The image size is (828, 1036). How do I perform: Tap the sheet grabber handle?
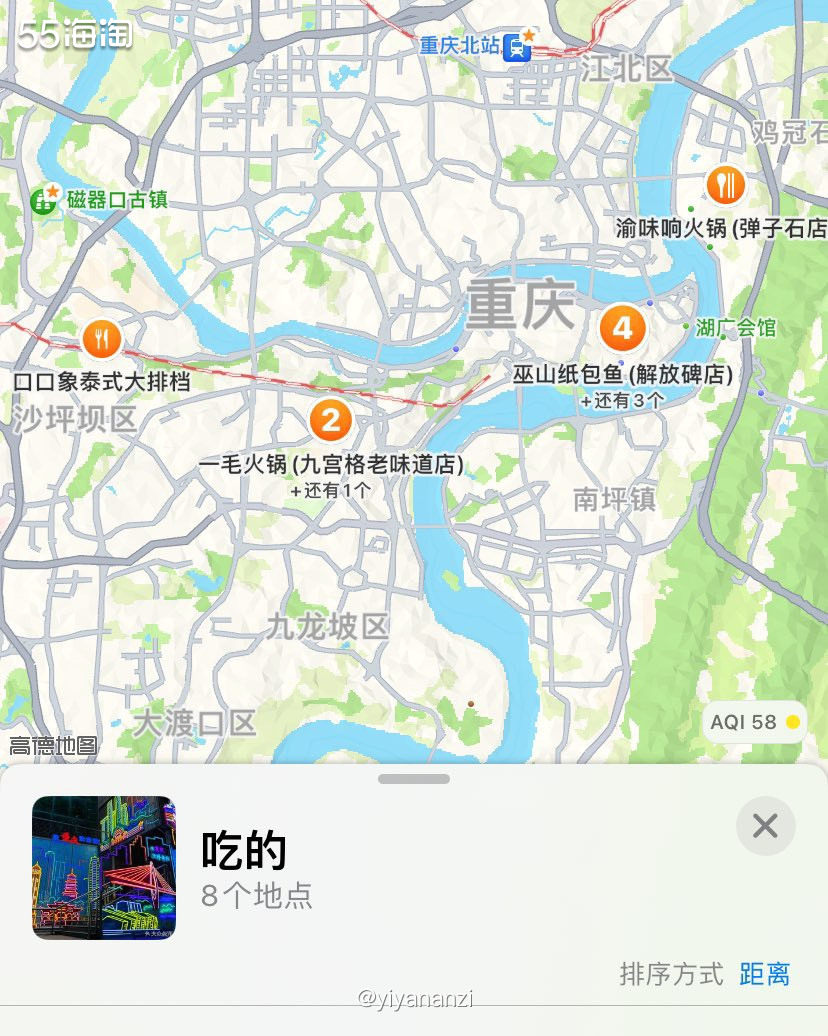pyautogui.click(x=413, y=778)
